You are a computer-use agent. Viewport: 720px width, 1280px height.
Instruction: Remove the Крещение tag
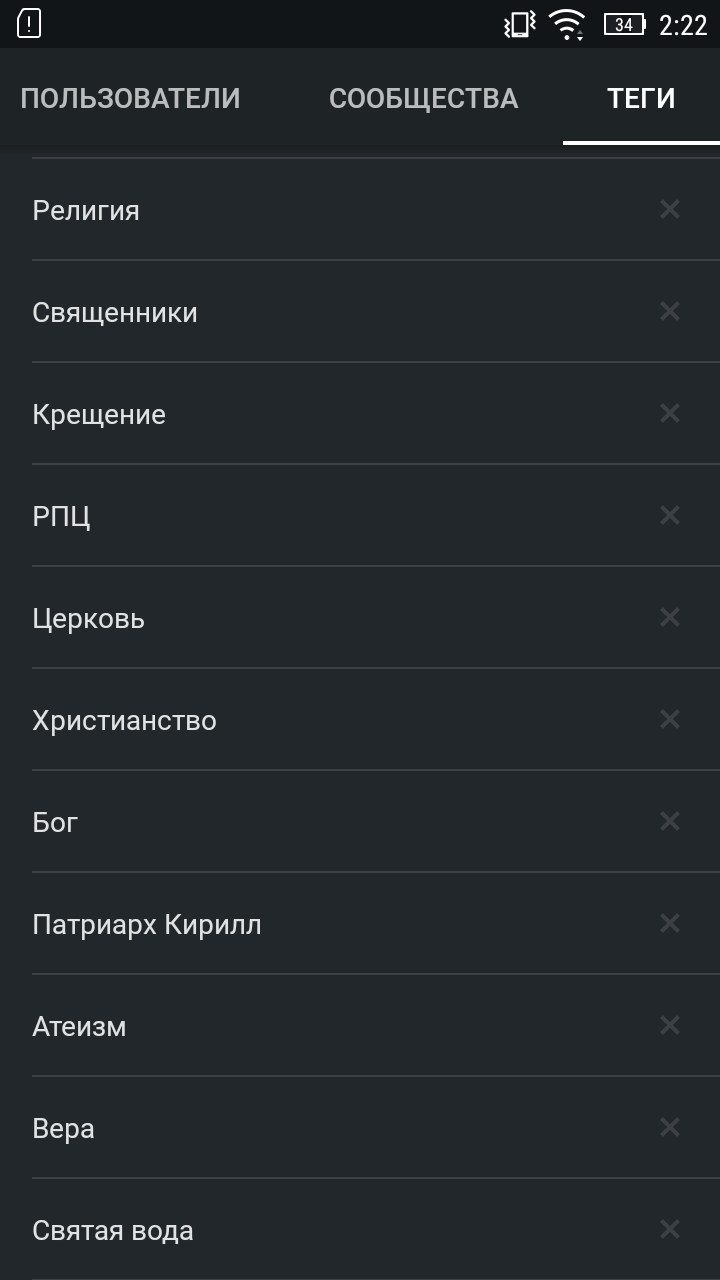coord(670,413)
